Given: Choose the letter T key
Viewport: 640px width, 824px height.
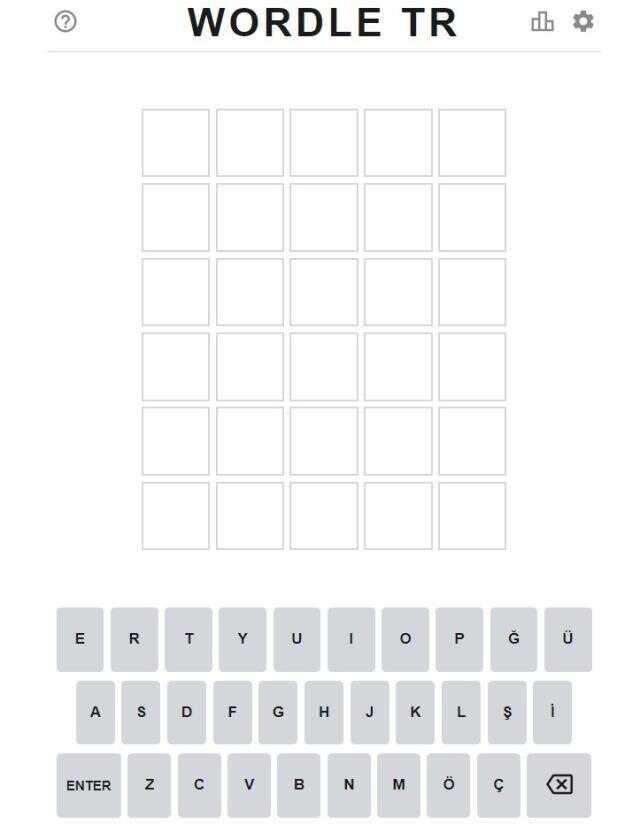Looking at the screenshot, I should (188, 639).
